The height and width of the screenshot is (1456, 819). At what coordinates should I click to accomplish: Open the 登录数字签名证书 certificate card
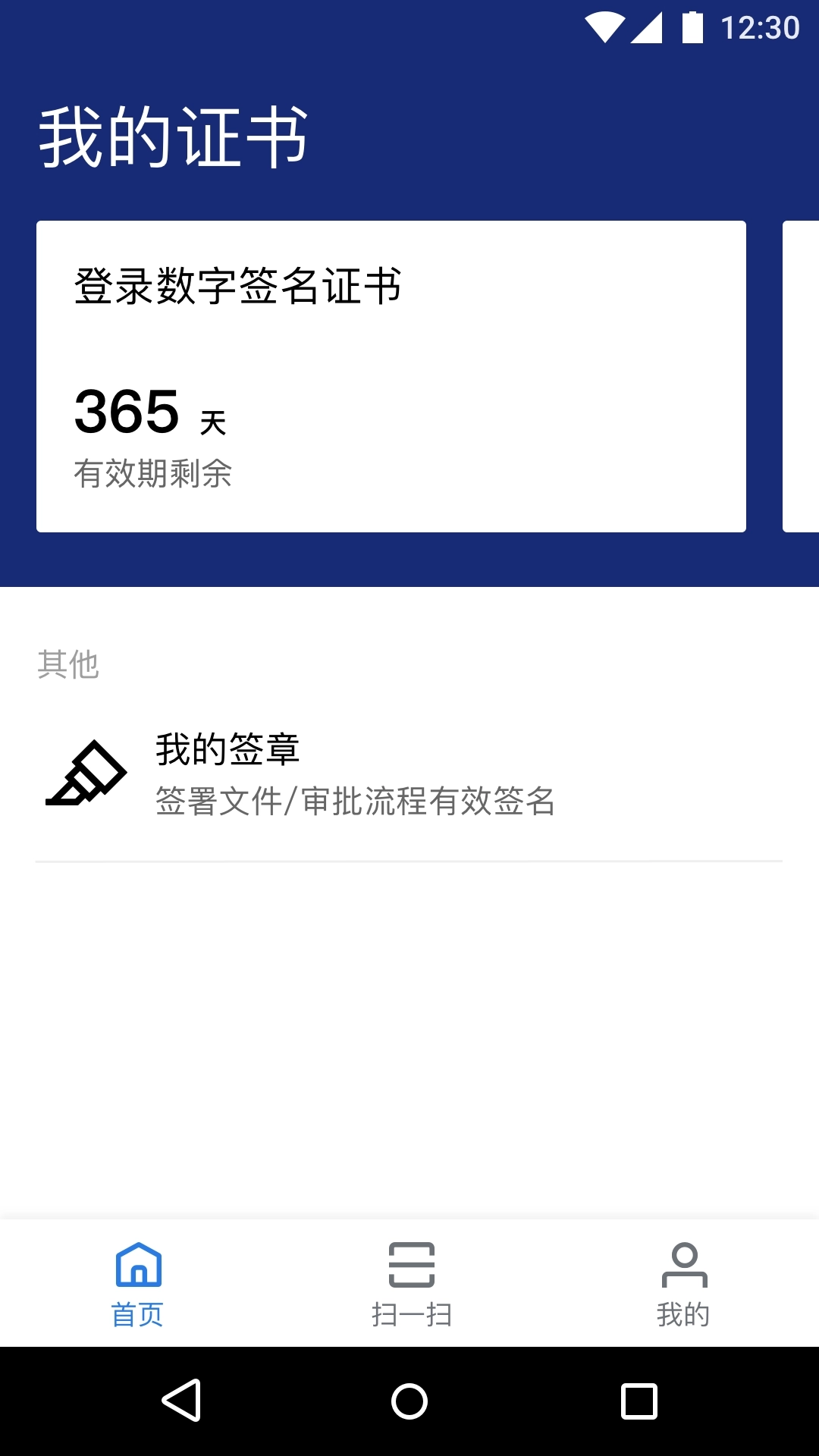[x=391, y=375]
